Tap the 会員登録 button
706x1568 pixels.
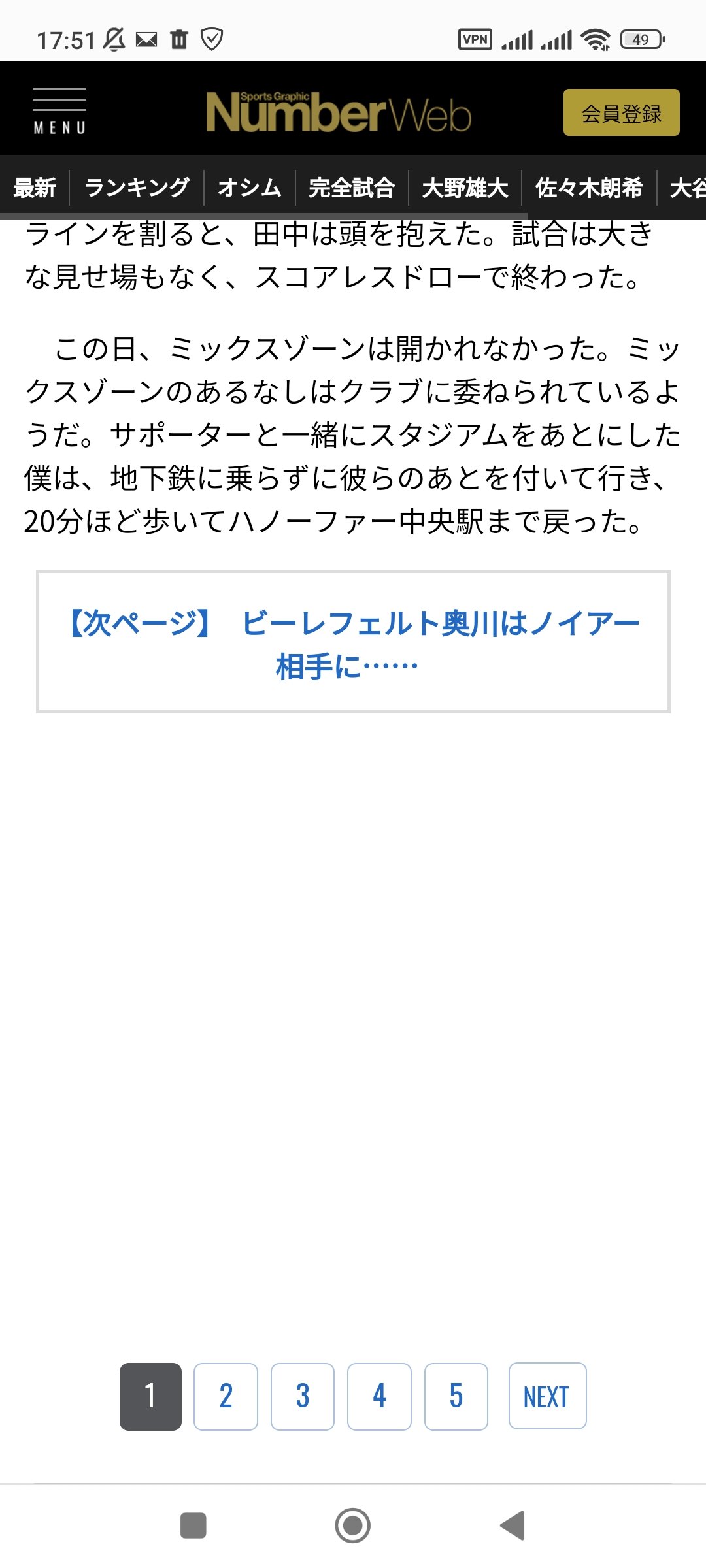[621, 112]
